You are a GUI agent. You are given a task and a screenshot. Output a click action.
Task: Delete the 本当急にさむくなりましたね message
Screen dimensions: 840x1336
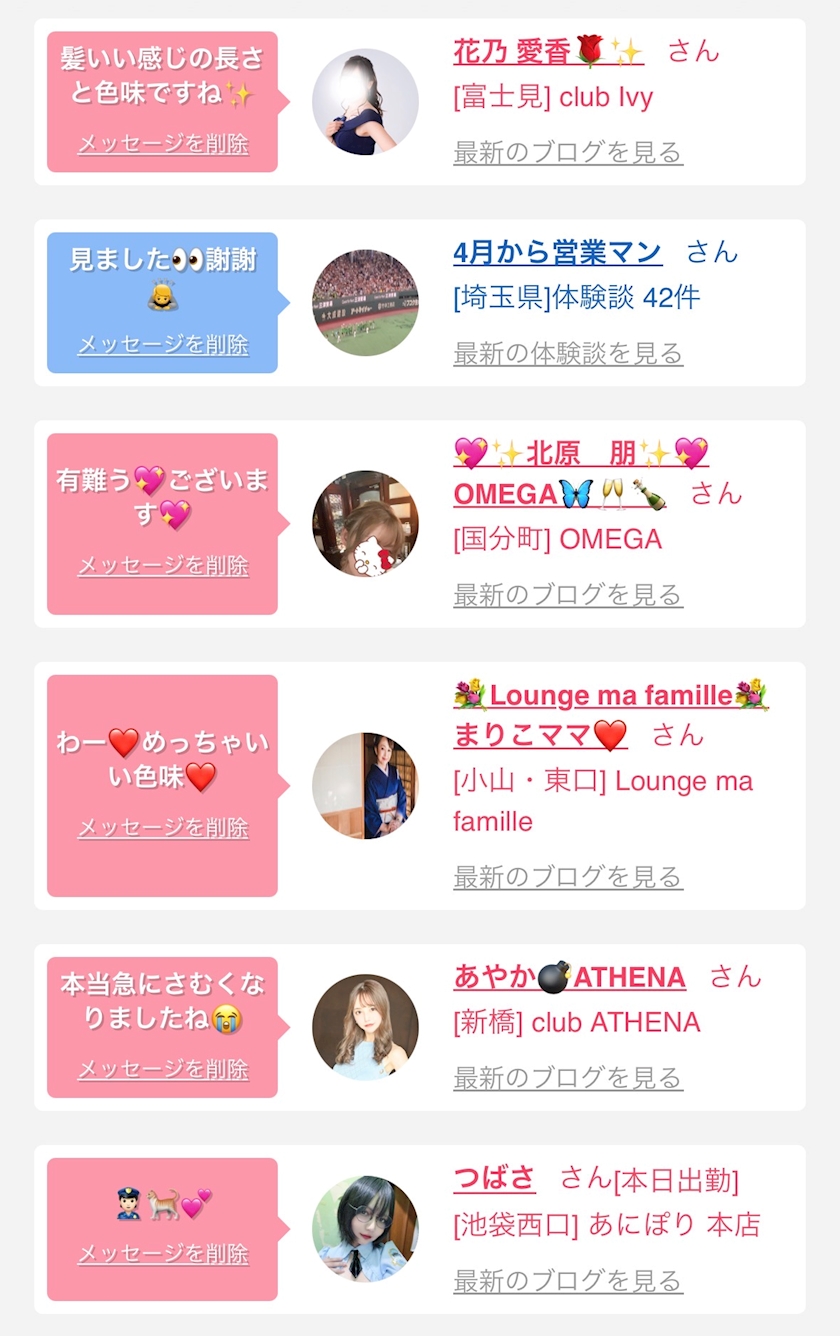[163, 1068]
